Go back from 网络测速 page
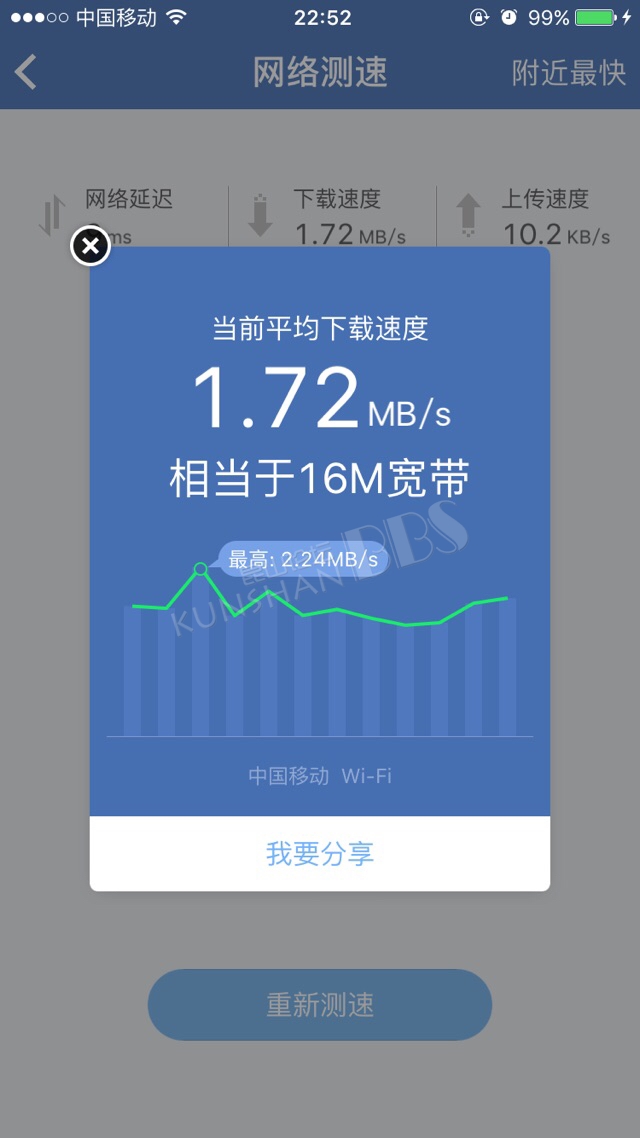Viewport: 640px width, 1138px height. [x=26, y=72]
